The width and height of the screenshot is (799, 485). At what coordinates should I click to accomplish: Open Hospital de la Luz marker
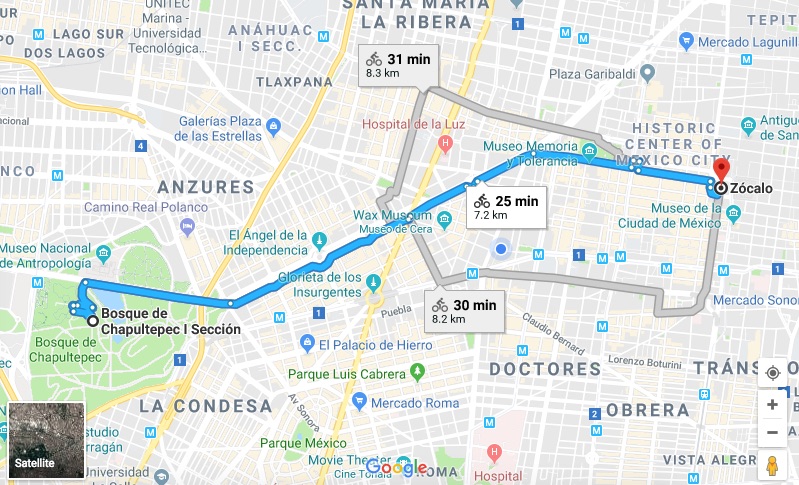pos(445,144)
